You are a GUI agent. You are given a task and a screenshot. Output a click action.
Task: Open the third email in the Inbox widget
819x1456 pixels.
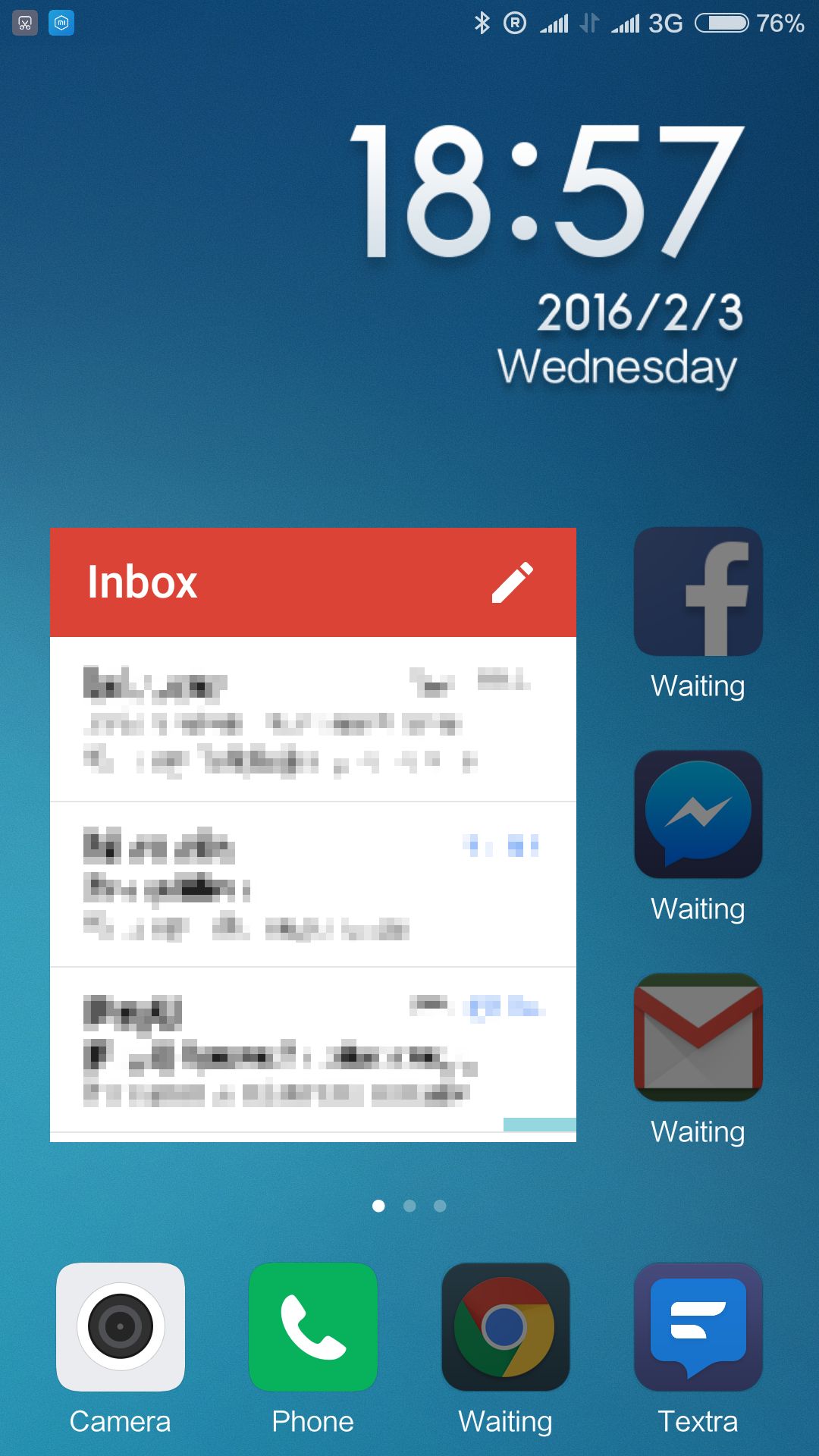click(312, 1050)
